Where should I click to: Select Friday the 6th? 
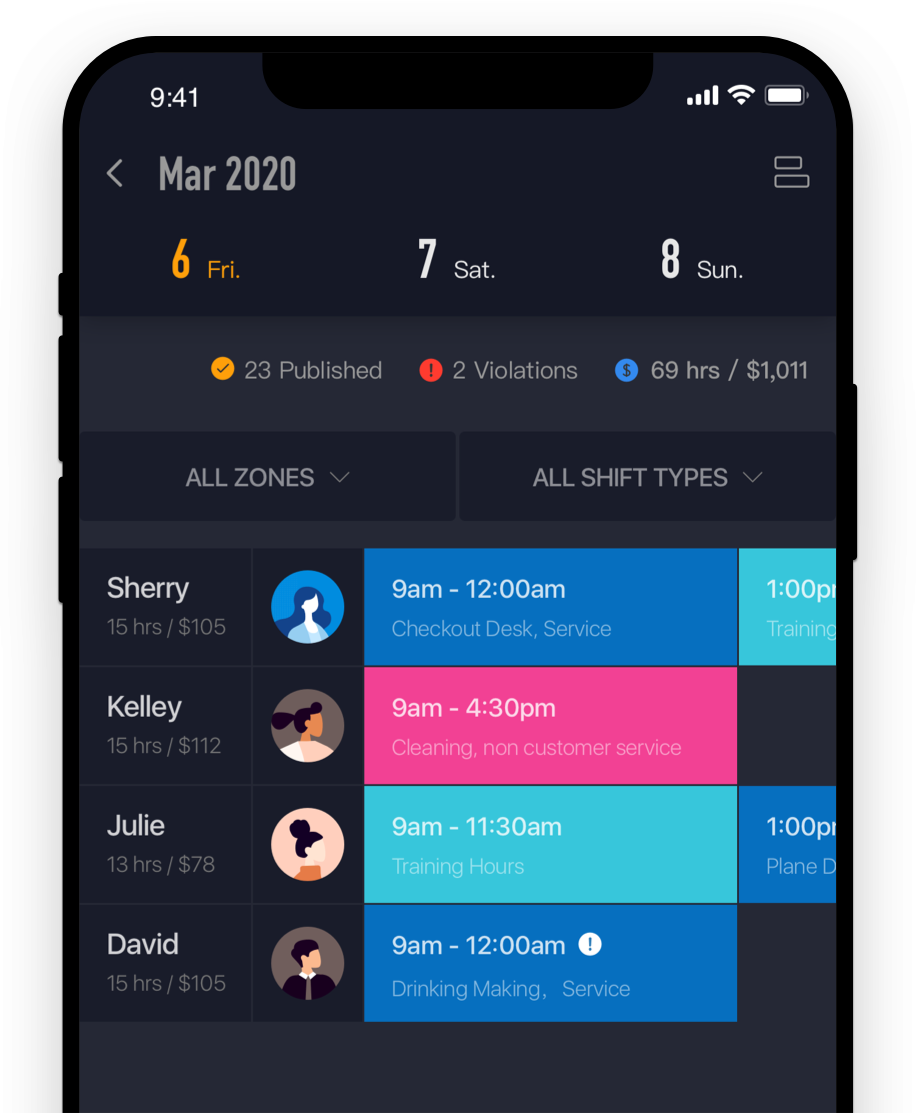pyautogui.click(x=205, y=259)
